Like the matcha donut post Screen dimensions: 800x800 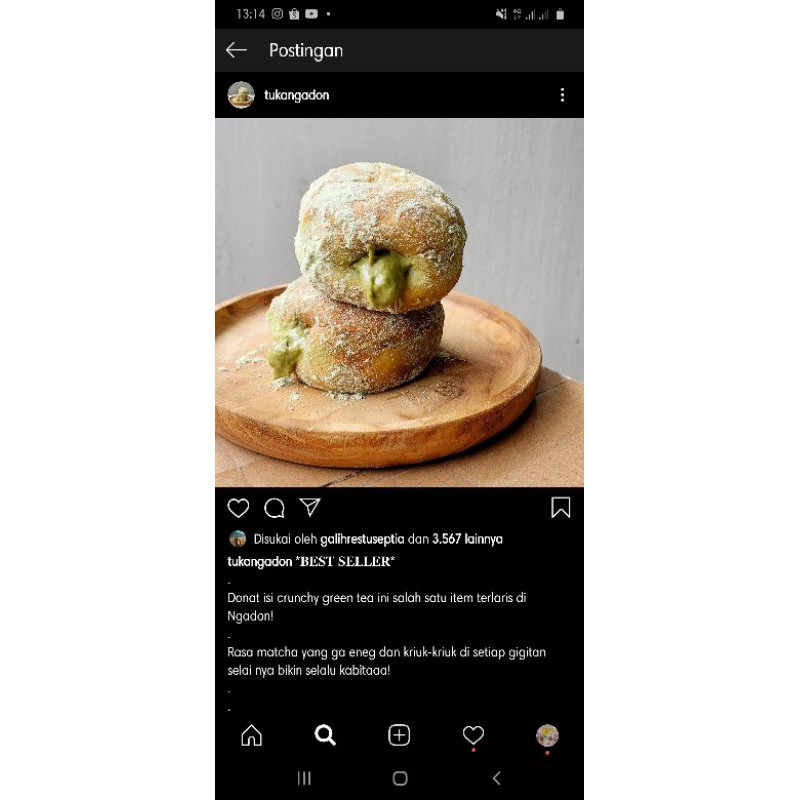[238, 508]
